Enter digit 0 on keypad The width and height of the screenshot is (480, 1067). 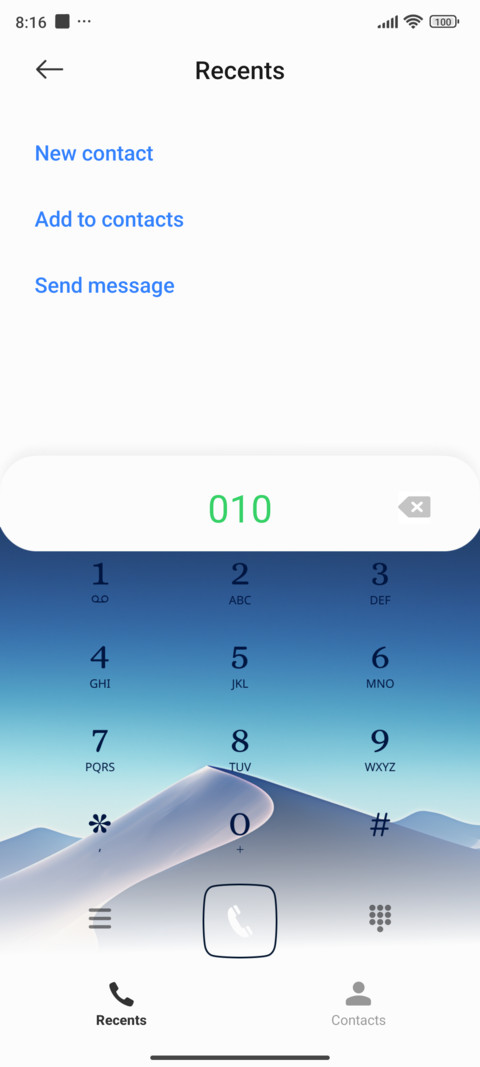click(x=240, y=832)
